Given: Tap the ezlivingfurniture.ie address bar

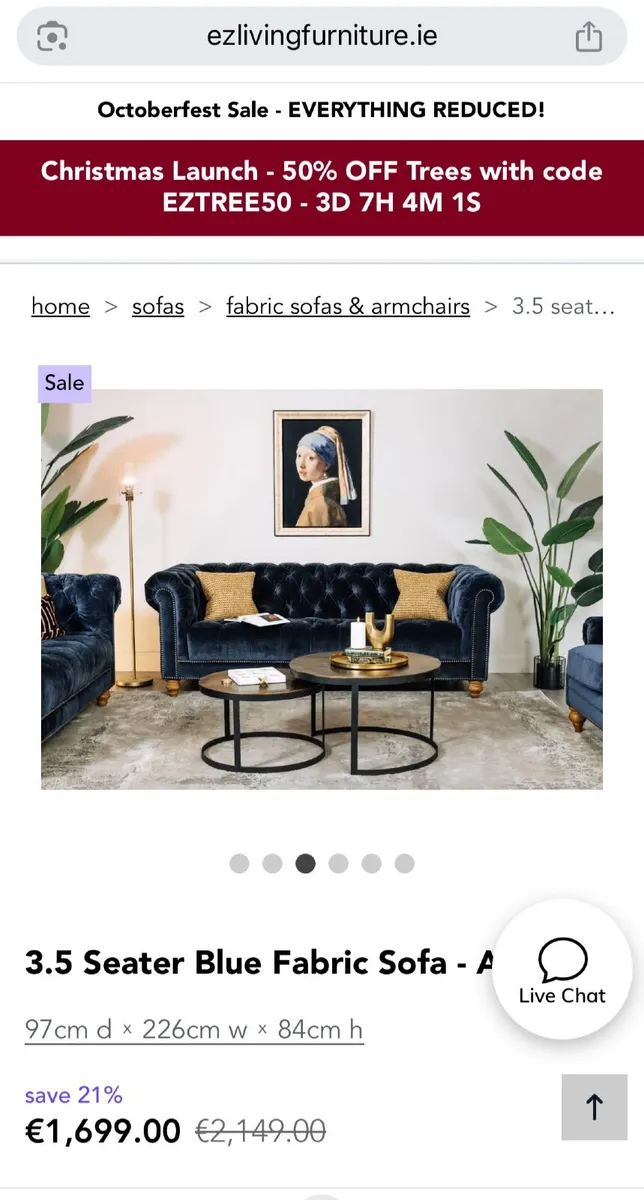Looking at the screenshot, I should pyautogui.click(x=321, y=37).
